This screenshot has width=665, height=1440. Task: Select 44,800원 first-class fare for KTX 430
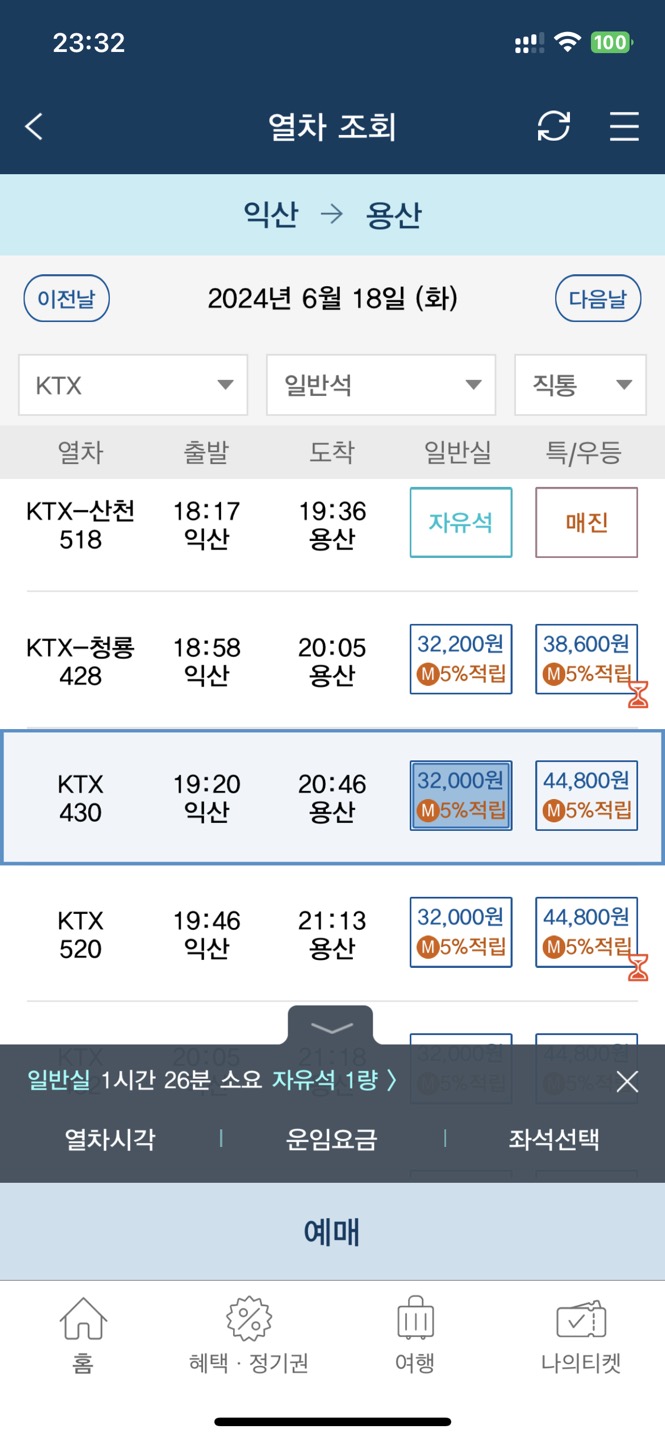587,795
